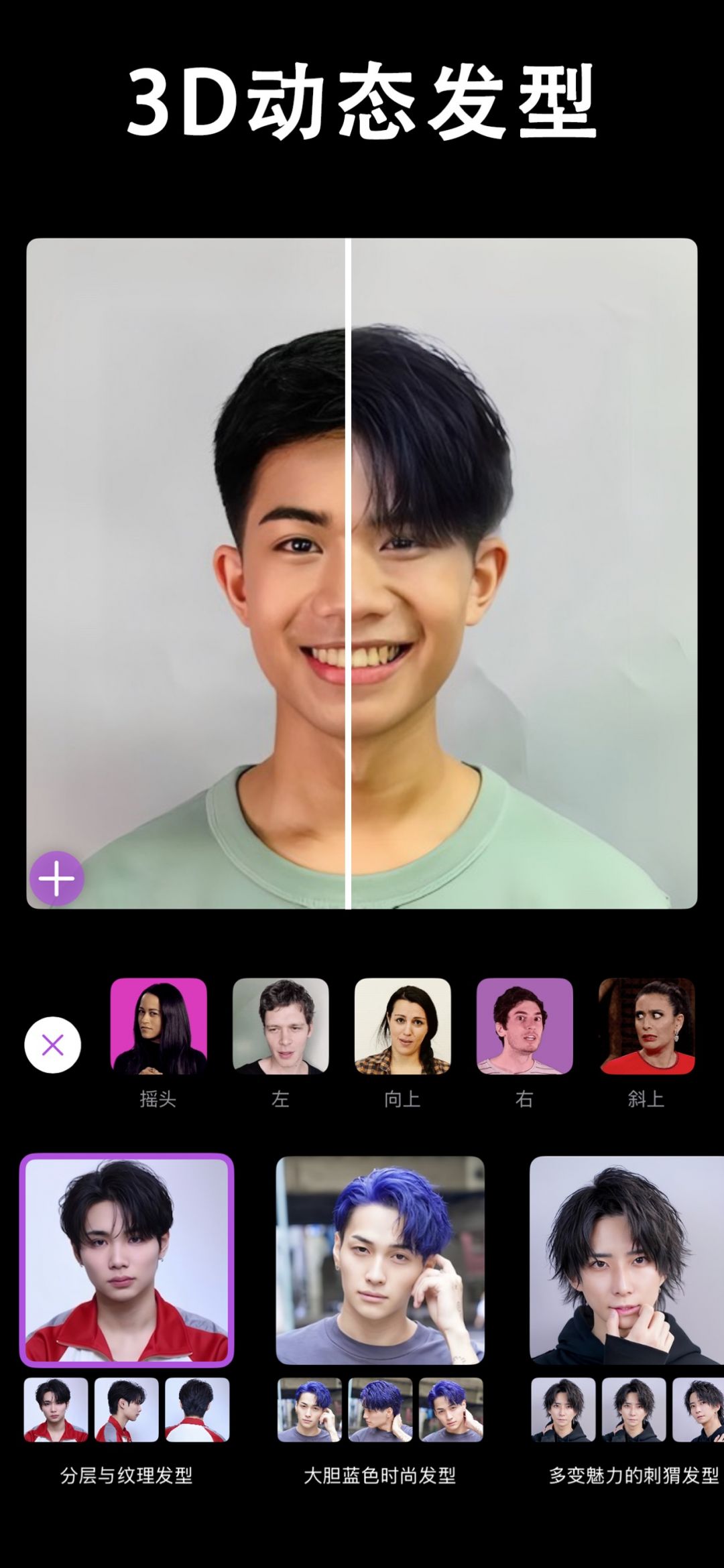Close the motion options with the X button
Image resolution: width=724 pixels, height=1568 pixels.
53,1045
